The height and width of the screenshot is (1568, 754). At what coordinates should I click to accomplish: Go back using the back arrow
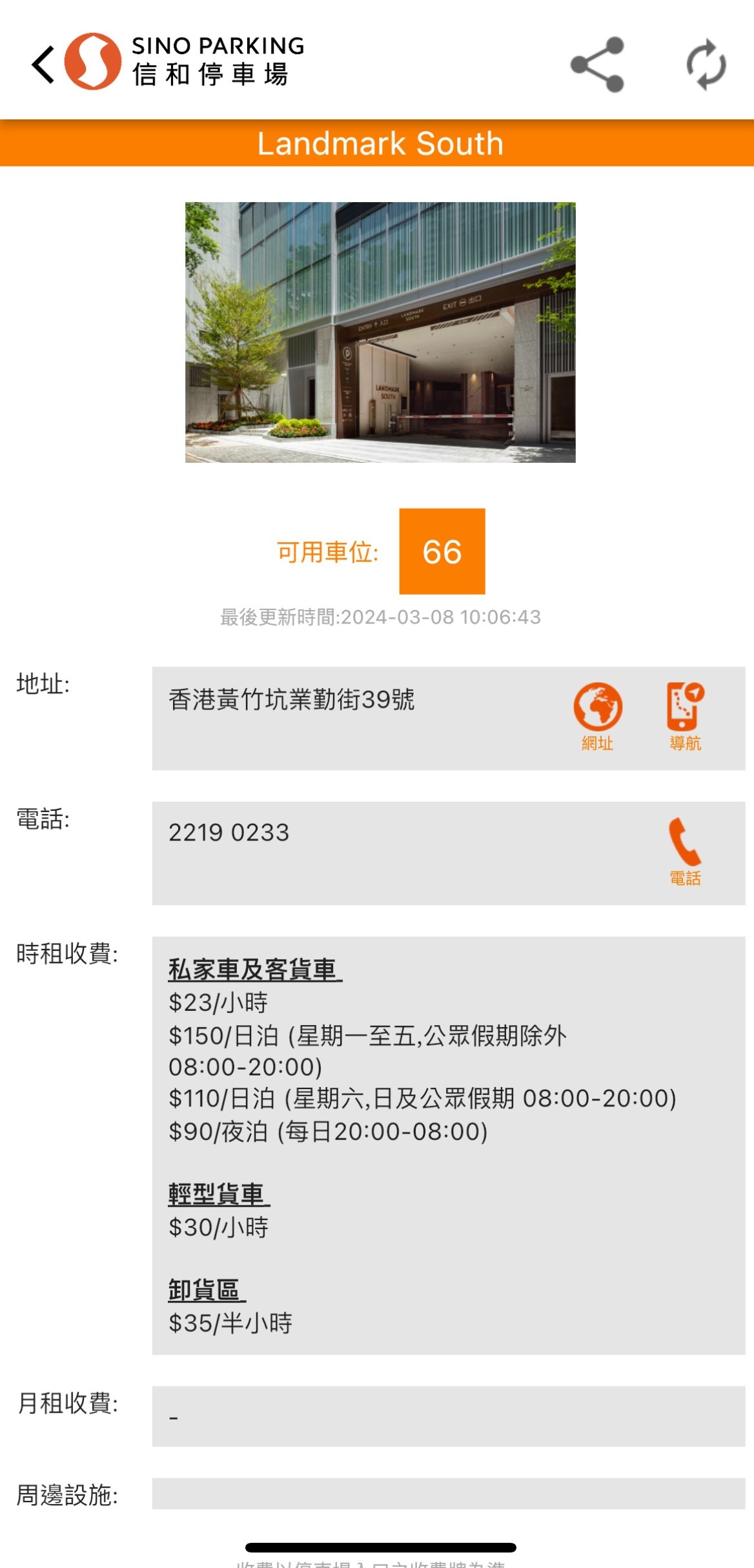43,65
